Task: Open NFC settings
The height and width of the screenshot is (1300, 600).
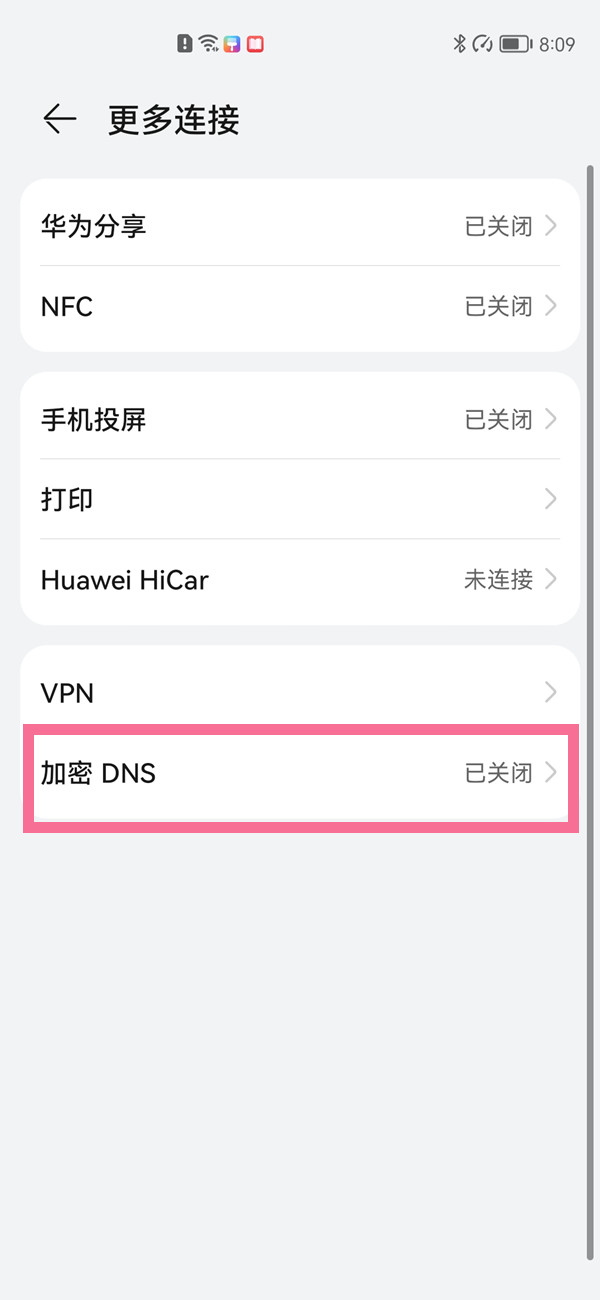Action: pyautogui.click(x=300, y=306)
